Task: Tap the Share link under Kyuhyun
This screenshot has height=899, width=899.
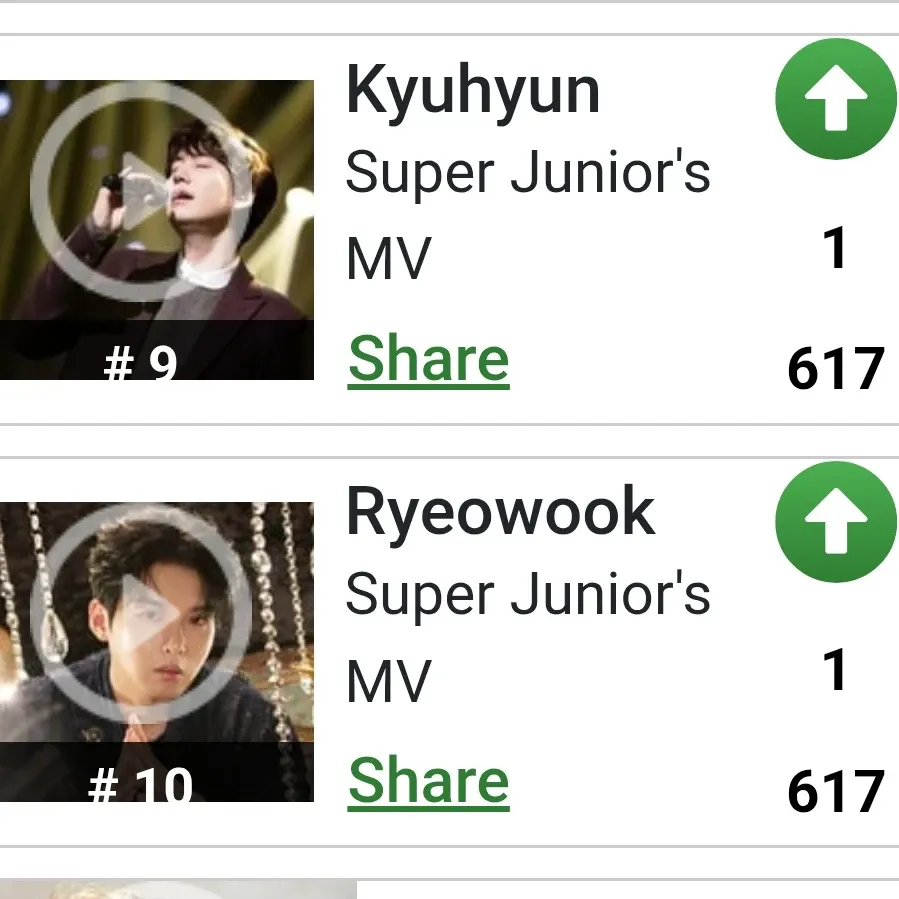Action: (x=429, y=360)
